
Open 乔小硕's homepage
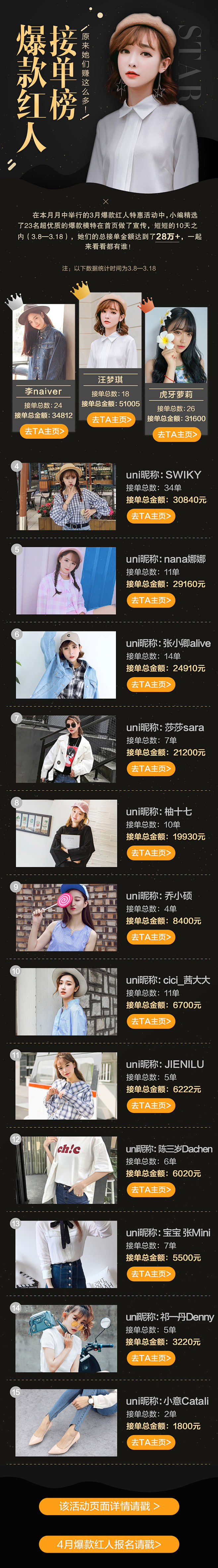tap(150, 937)
